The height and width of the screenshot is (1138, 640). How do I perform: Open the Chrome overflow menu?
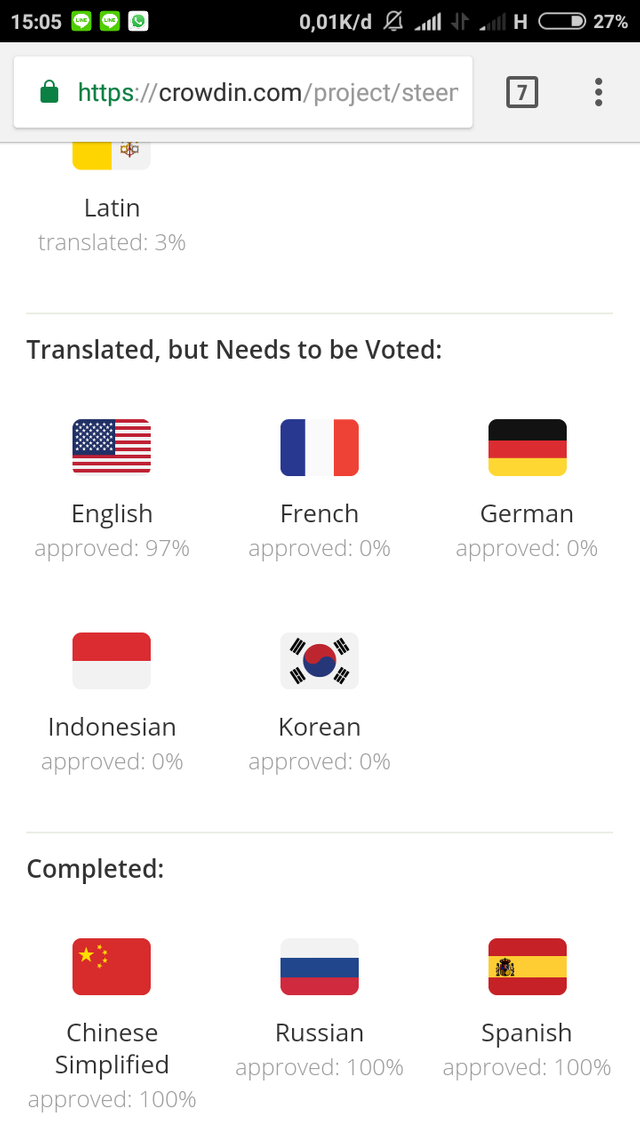(x=598, y=93)
